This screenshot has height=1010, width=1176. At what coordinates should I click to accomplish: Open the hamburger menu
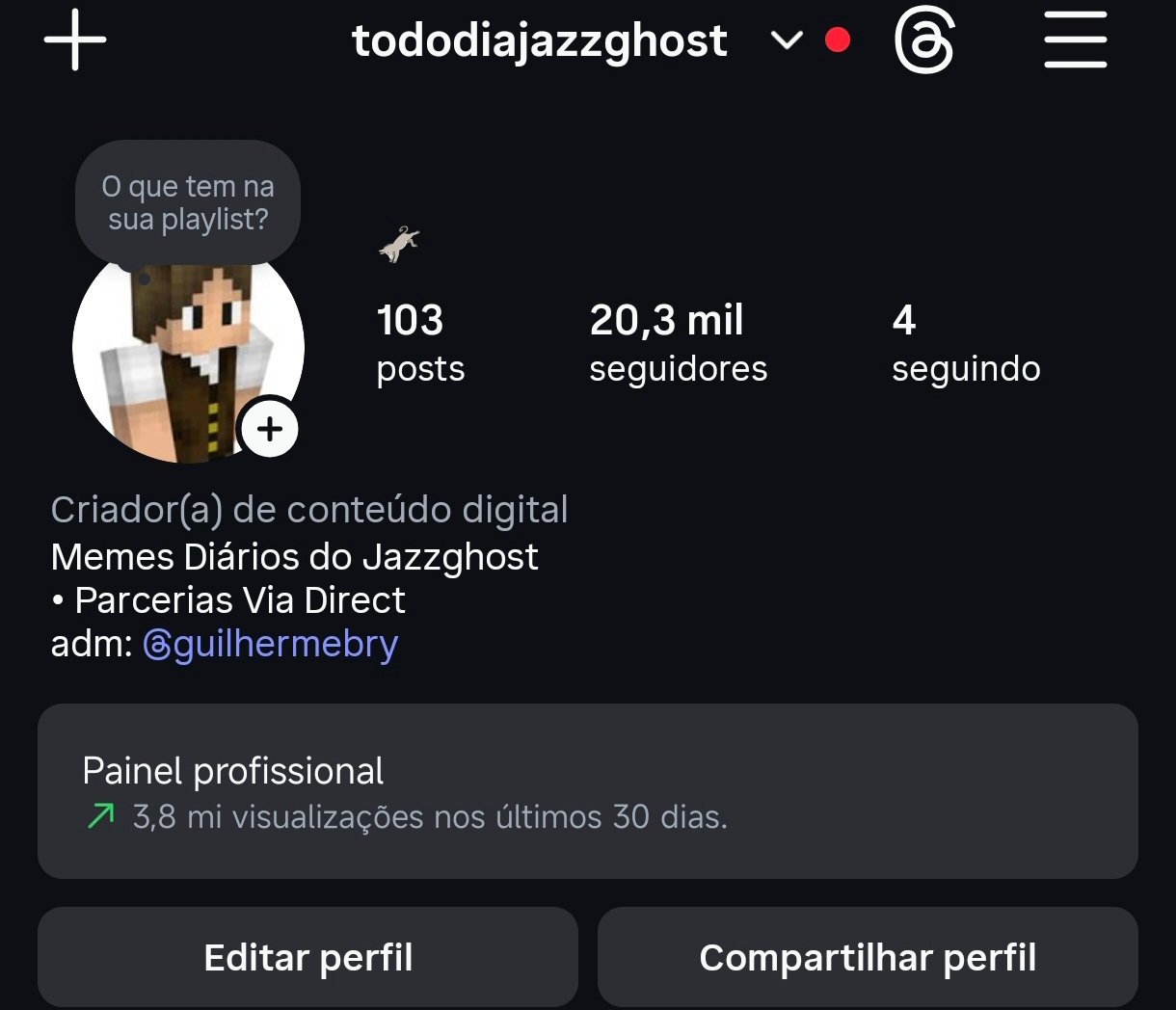pyautogui.click(x=1075, y=41)
